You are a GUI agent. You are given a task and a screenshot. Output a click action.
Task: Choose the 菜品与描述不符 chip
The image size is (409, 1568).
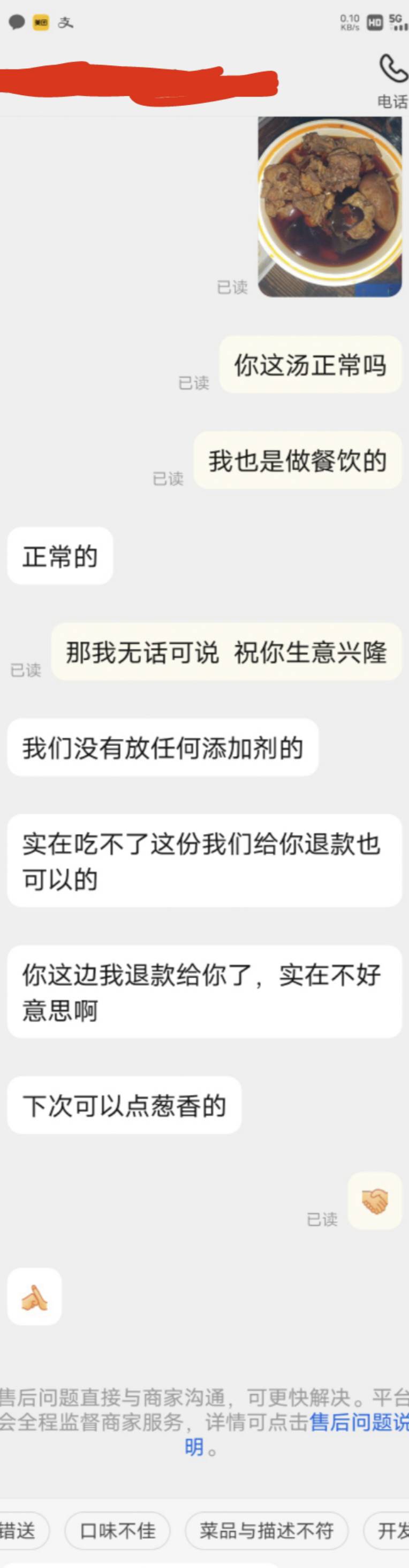[x=267, y=1530]
